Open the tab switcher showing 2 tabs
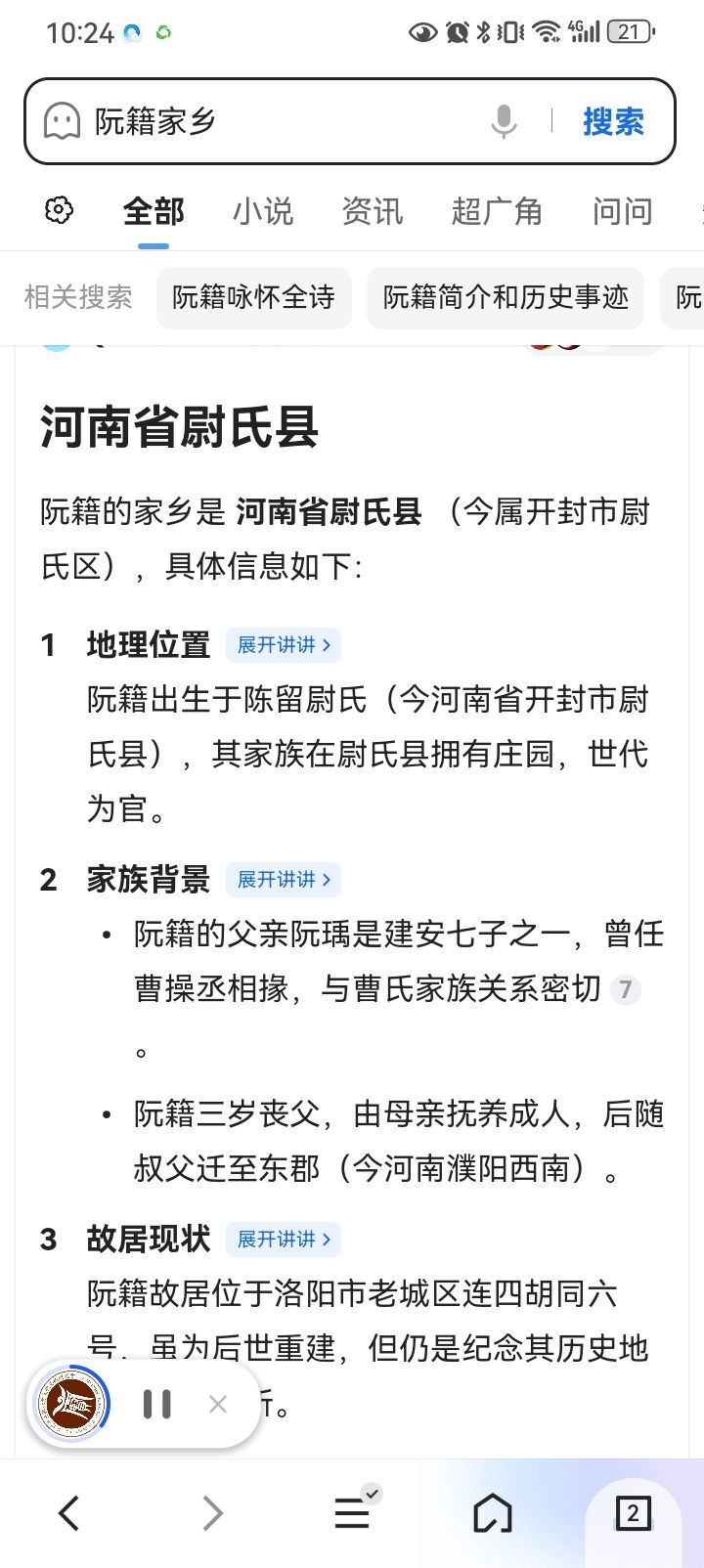 [x=633, y=1513]
